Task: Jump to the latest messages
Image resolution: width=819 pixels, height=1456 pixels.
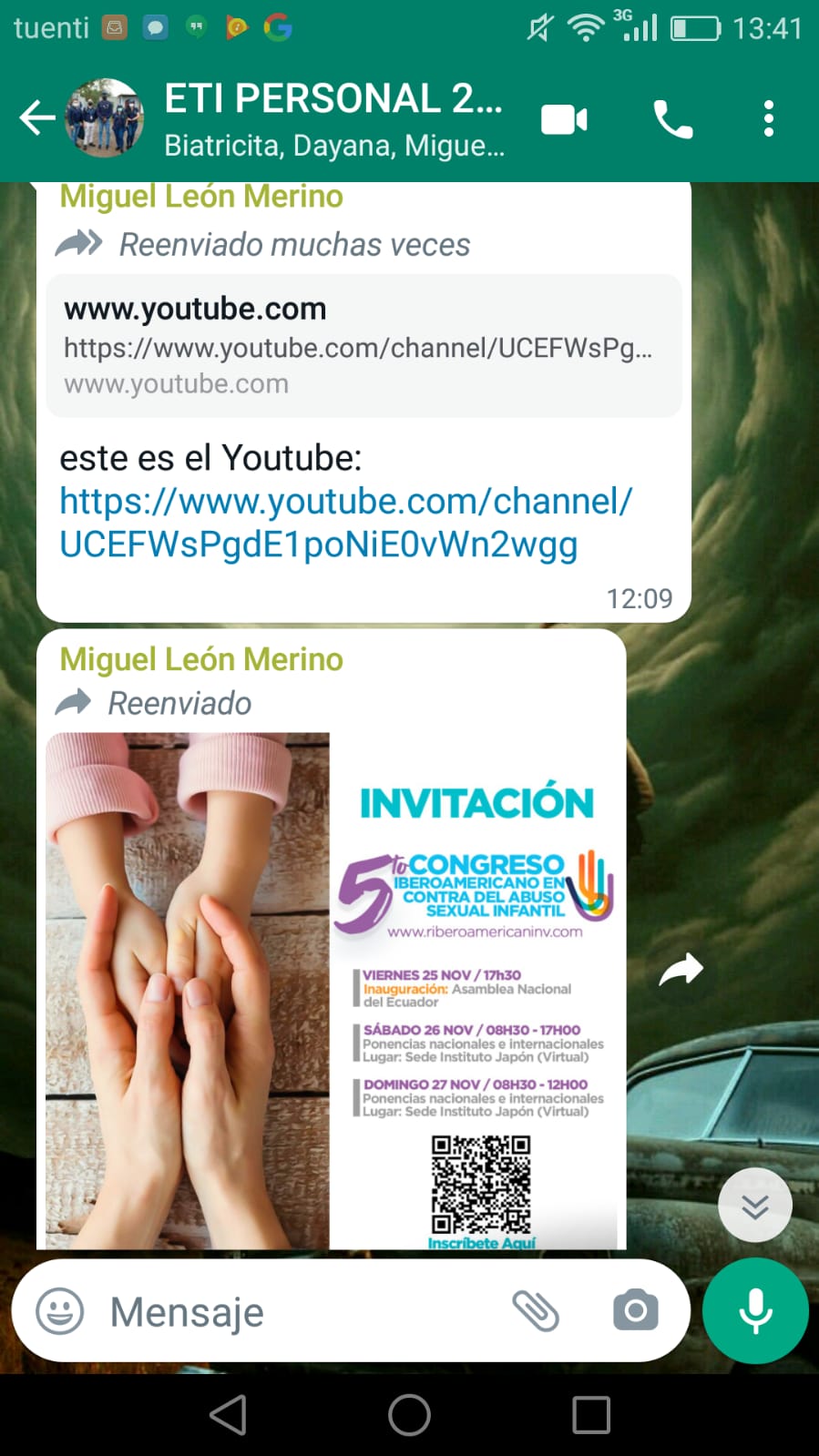Action: pyautogui.click(x=754, y=1206)
